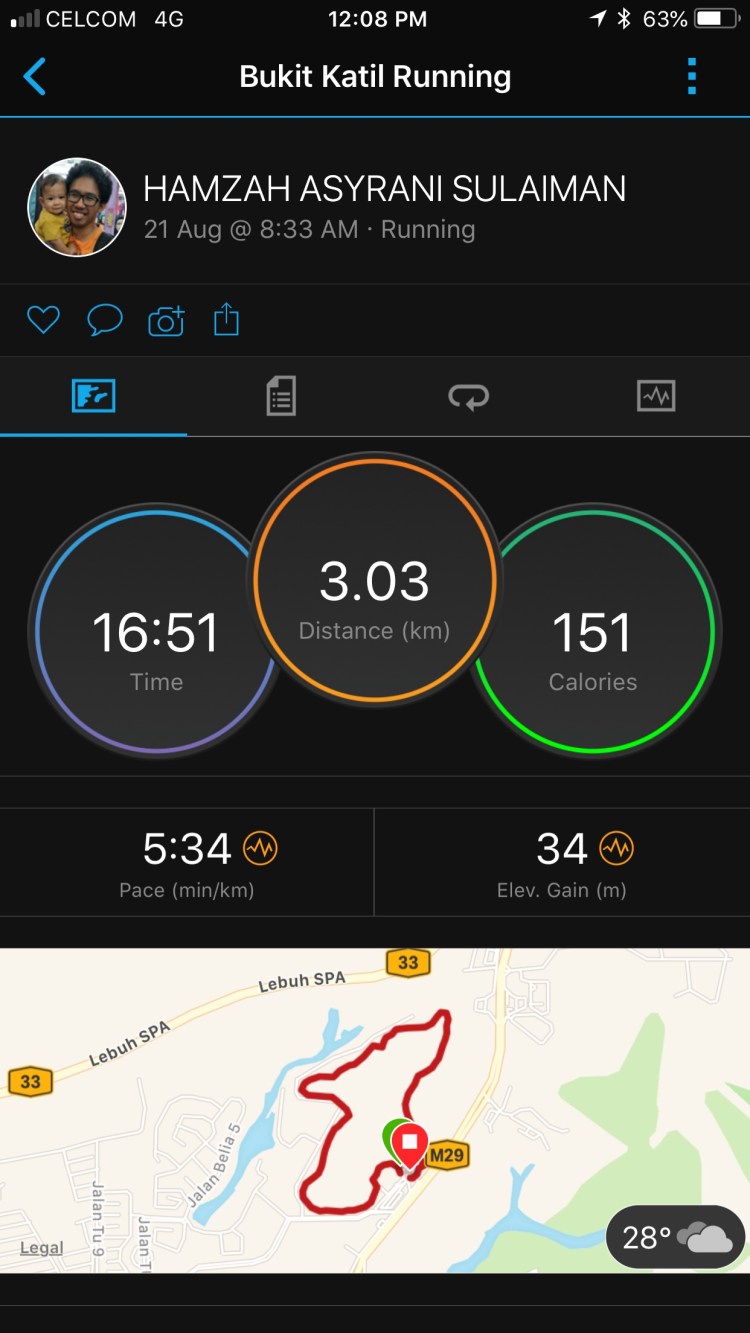Open the 28° weather badge
Image resolution: width=750 pixels, height=1333 pixels.
point(675,1238)
